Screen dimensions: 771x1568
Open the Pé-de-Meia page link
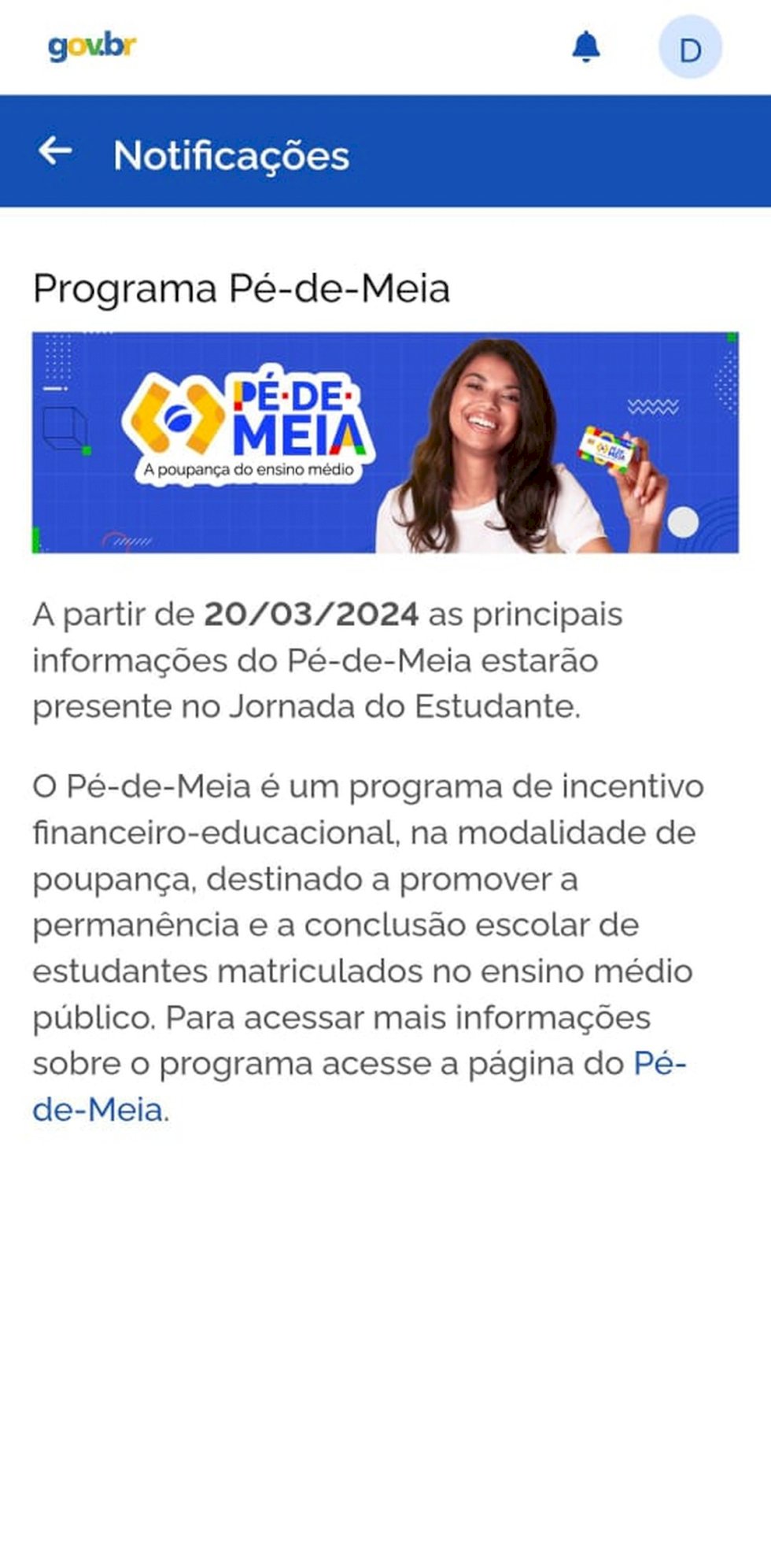[x=661, y=1063]
